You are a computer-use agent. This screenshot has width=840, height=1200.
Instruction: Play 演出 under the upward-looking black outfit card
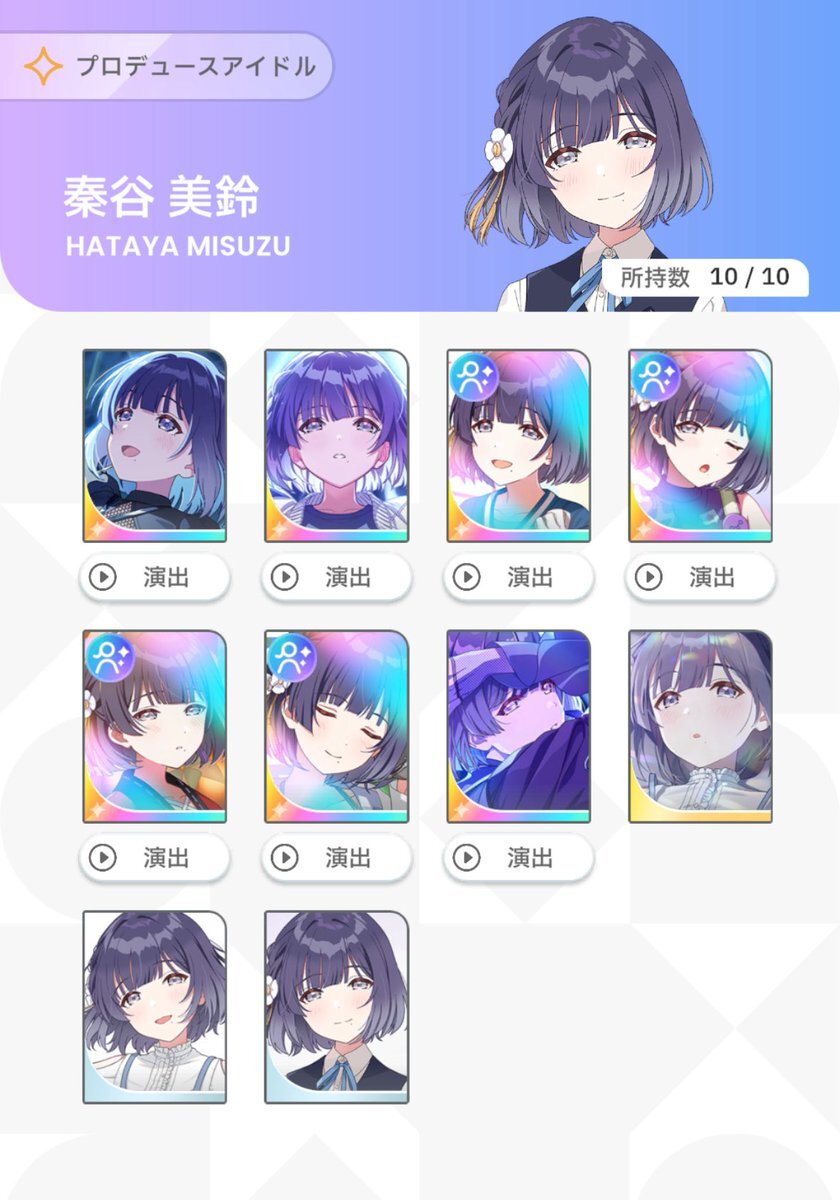[154, 577]
